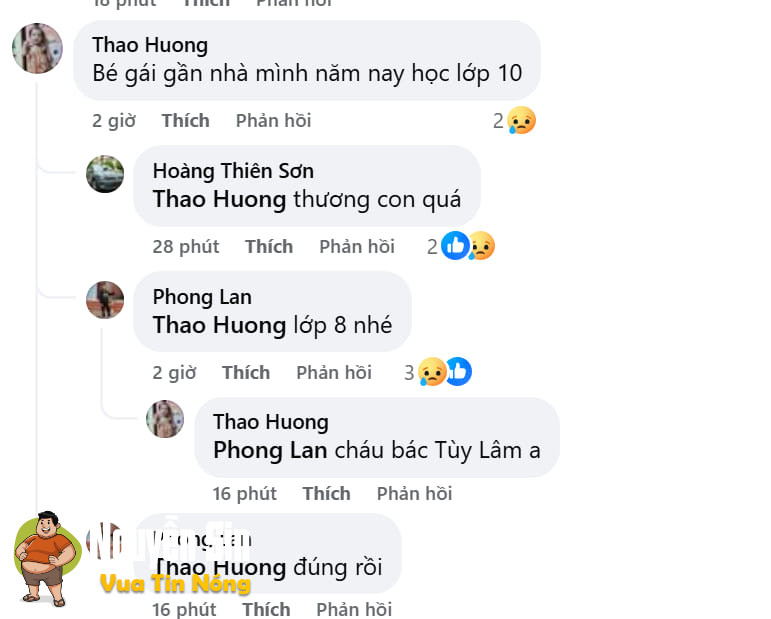Reply to the "cháu bác Tùy Lâm a" comment

pyautogui.click(x=414, y=494)
